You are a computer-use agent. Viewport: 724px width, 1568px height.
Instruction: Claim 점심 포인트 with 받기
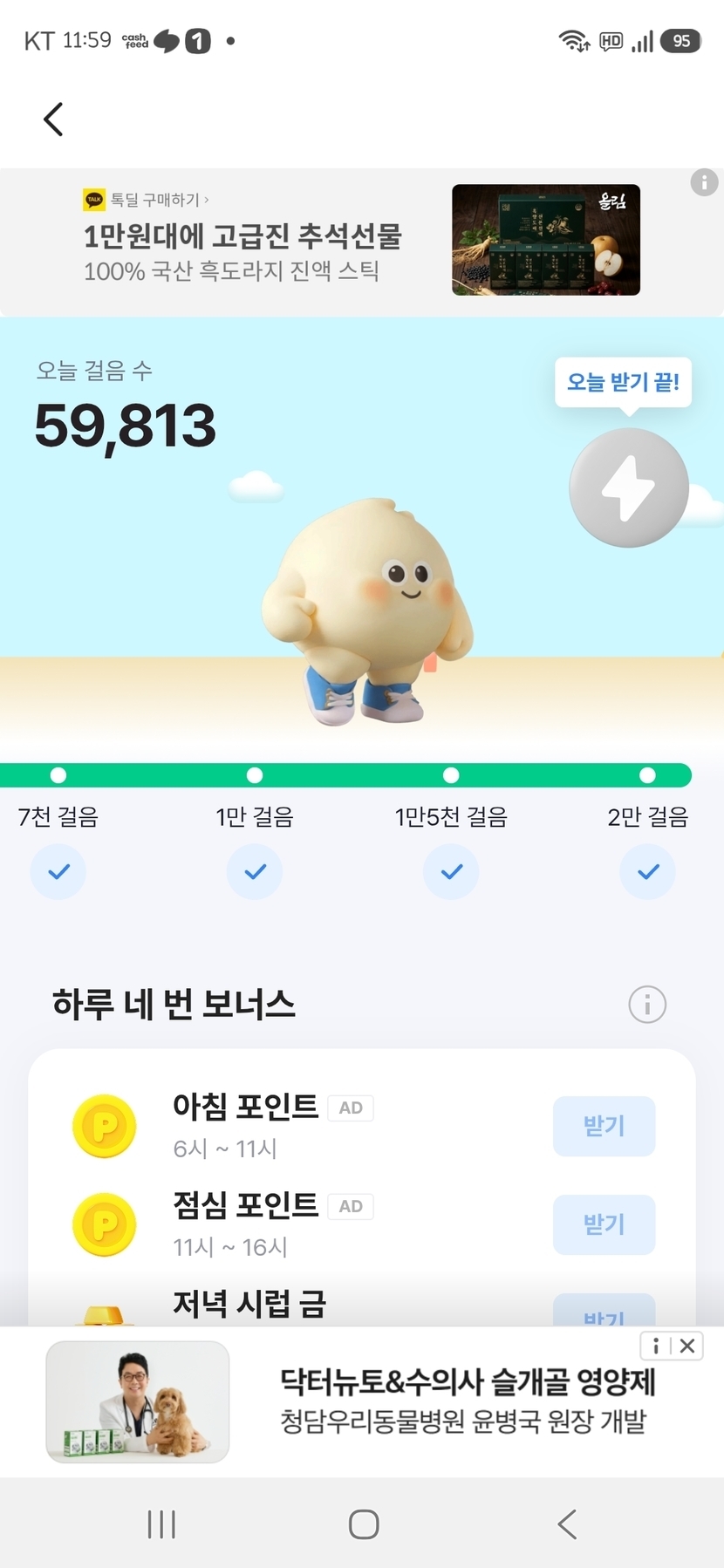(604, 1224)
